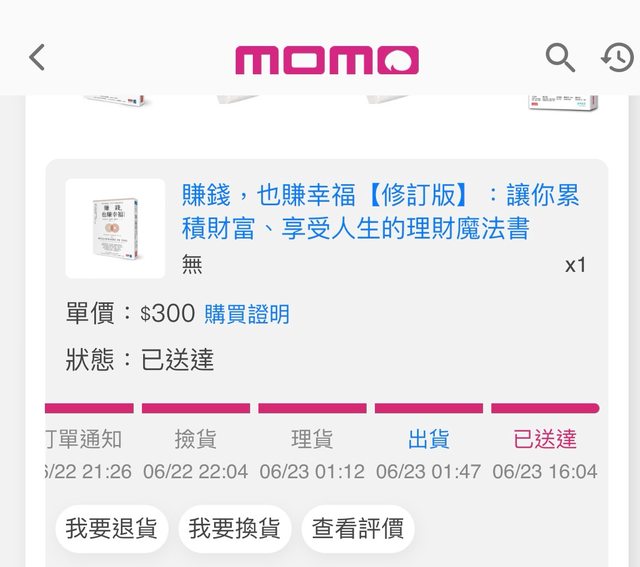The width and height of the screenshot is (640, 567).
Task: Open the search magnifier icon
Action: 560,58
